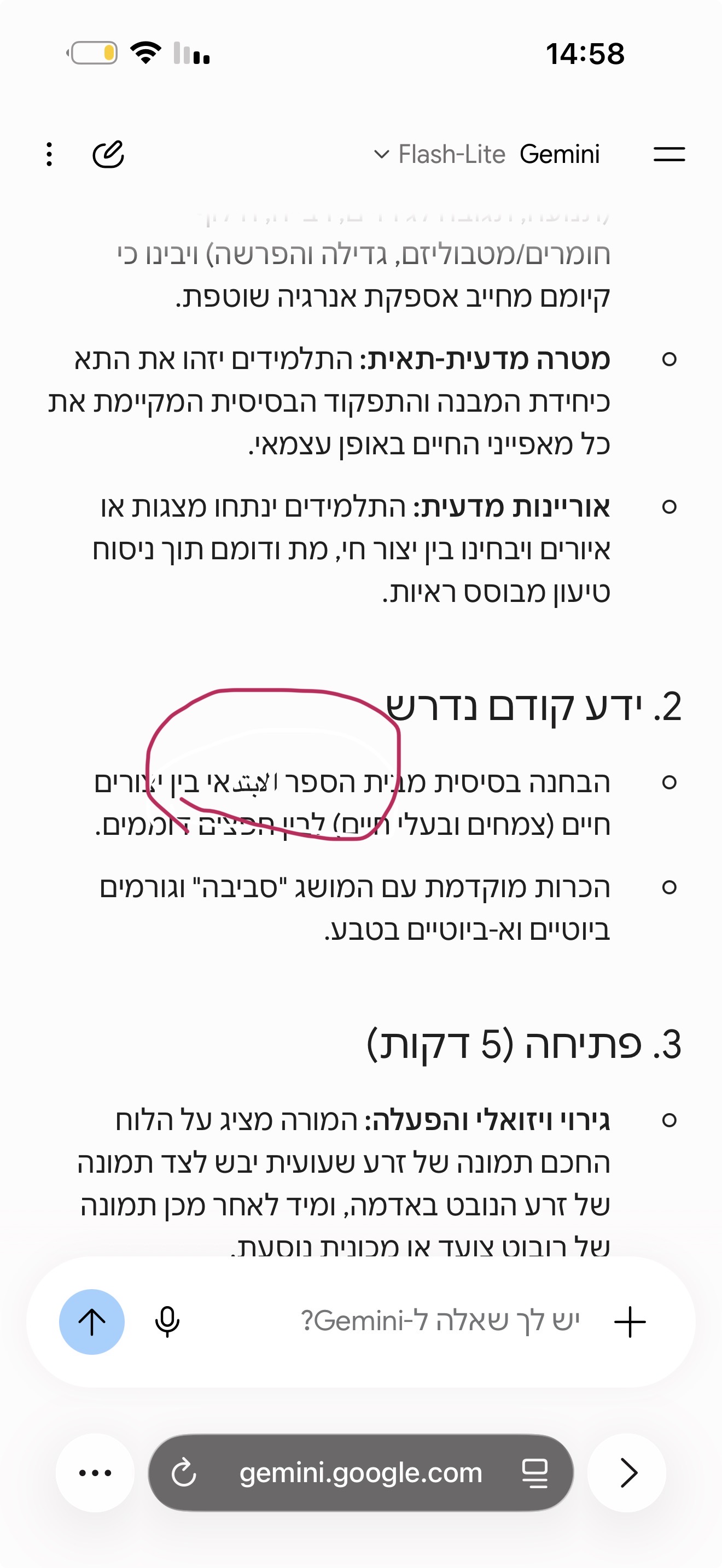The width and height of the screenshot is (722, 1568).
Task: Reload the gemini.google.com page
Action: point(184,1473)
